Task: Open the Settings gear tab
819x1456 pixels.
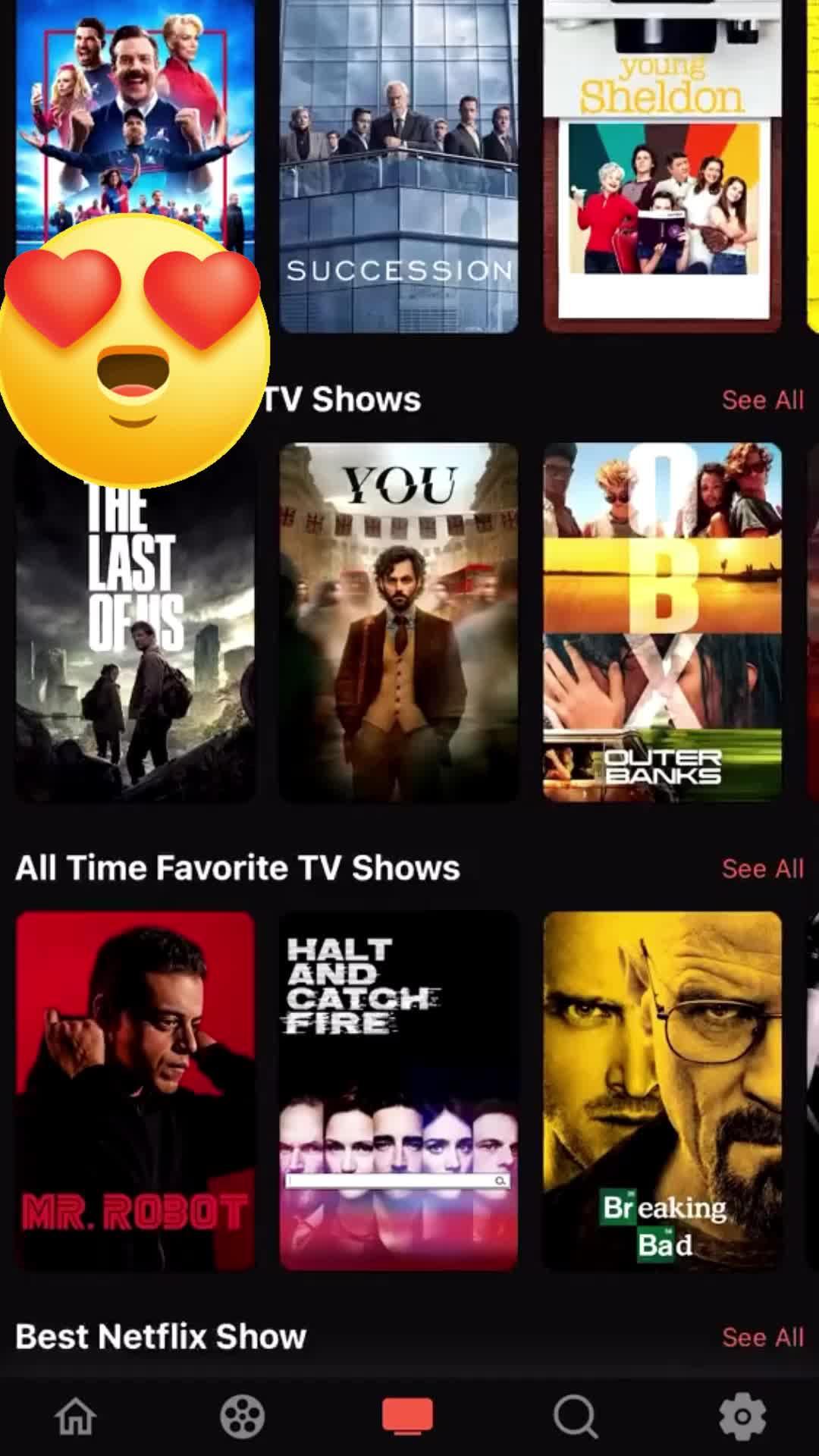Action: click(742, 1416)
